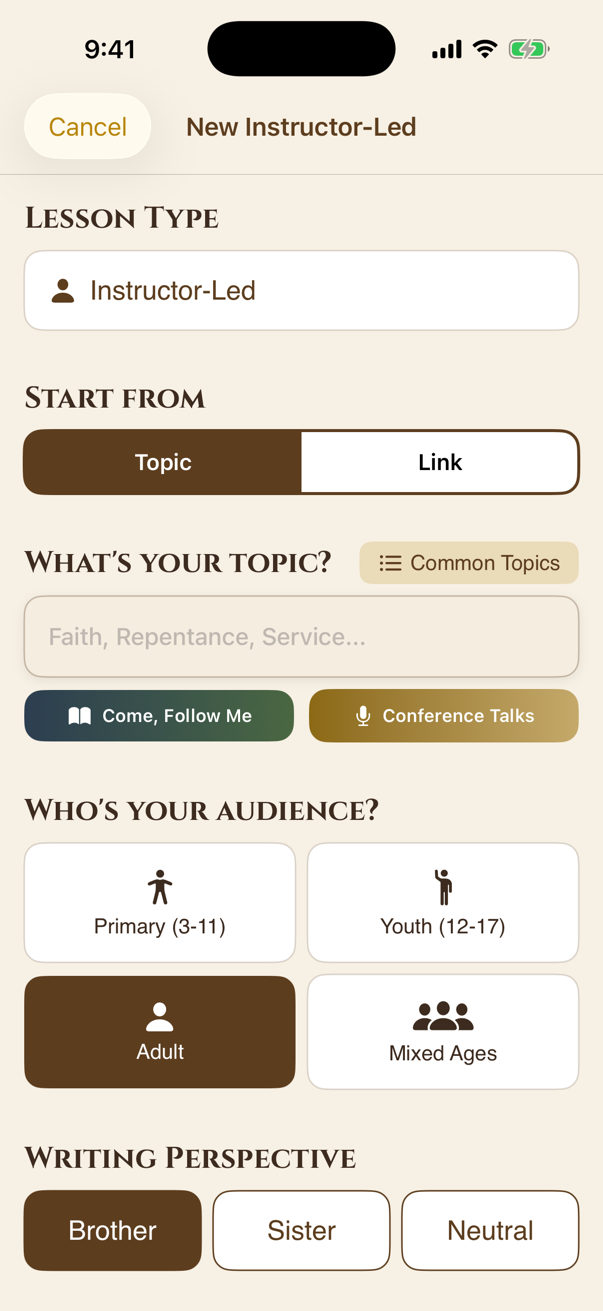
Task: Switch to the Link segment
Action: pos(440,462)
